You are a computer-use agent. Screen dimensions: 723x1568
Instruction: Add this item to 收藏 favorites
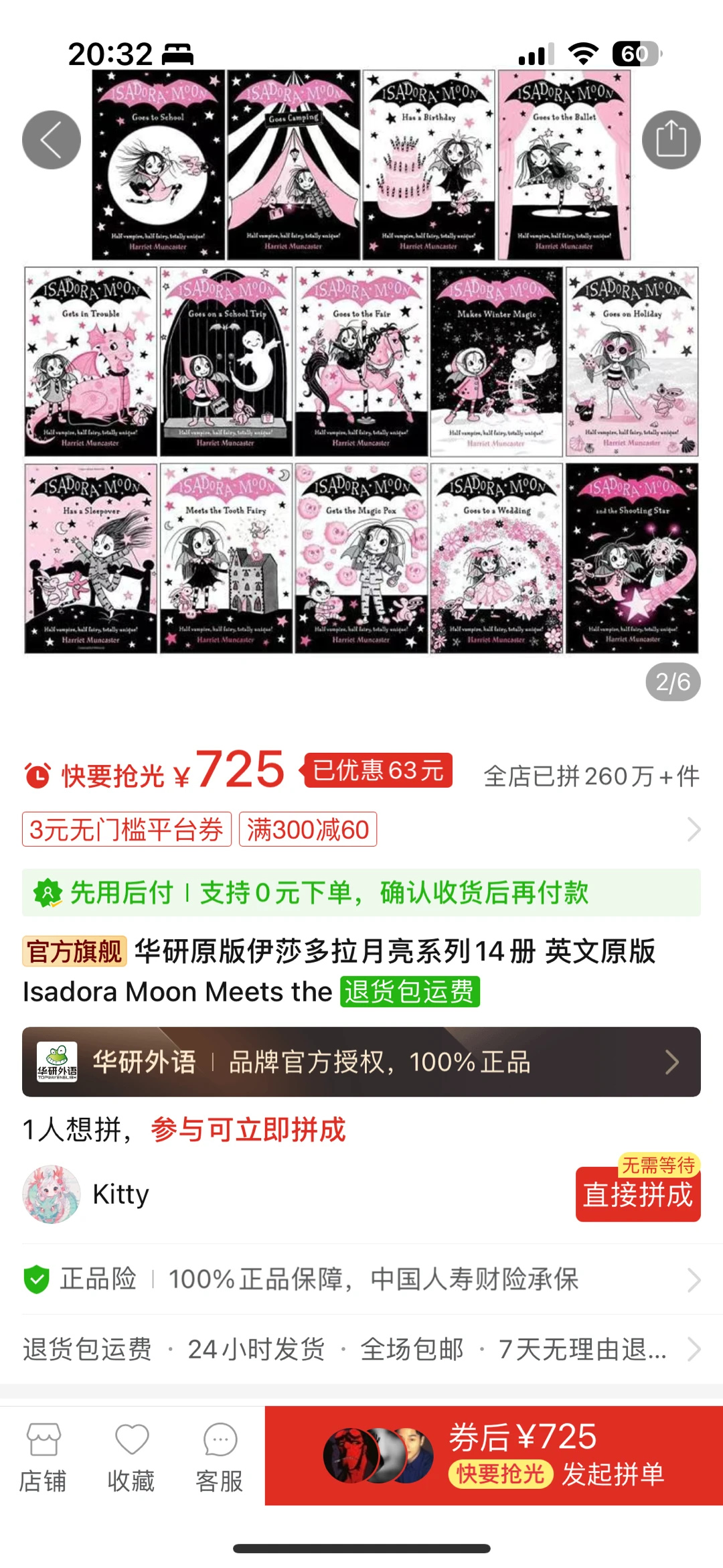click(x=131, y=1458)
